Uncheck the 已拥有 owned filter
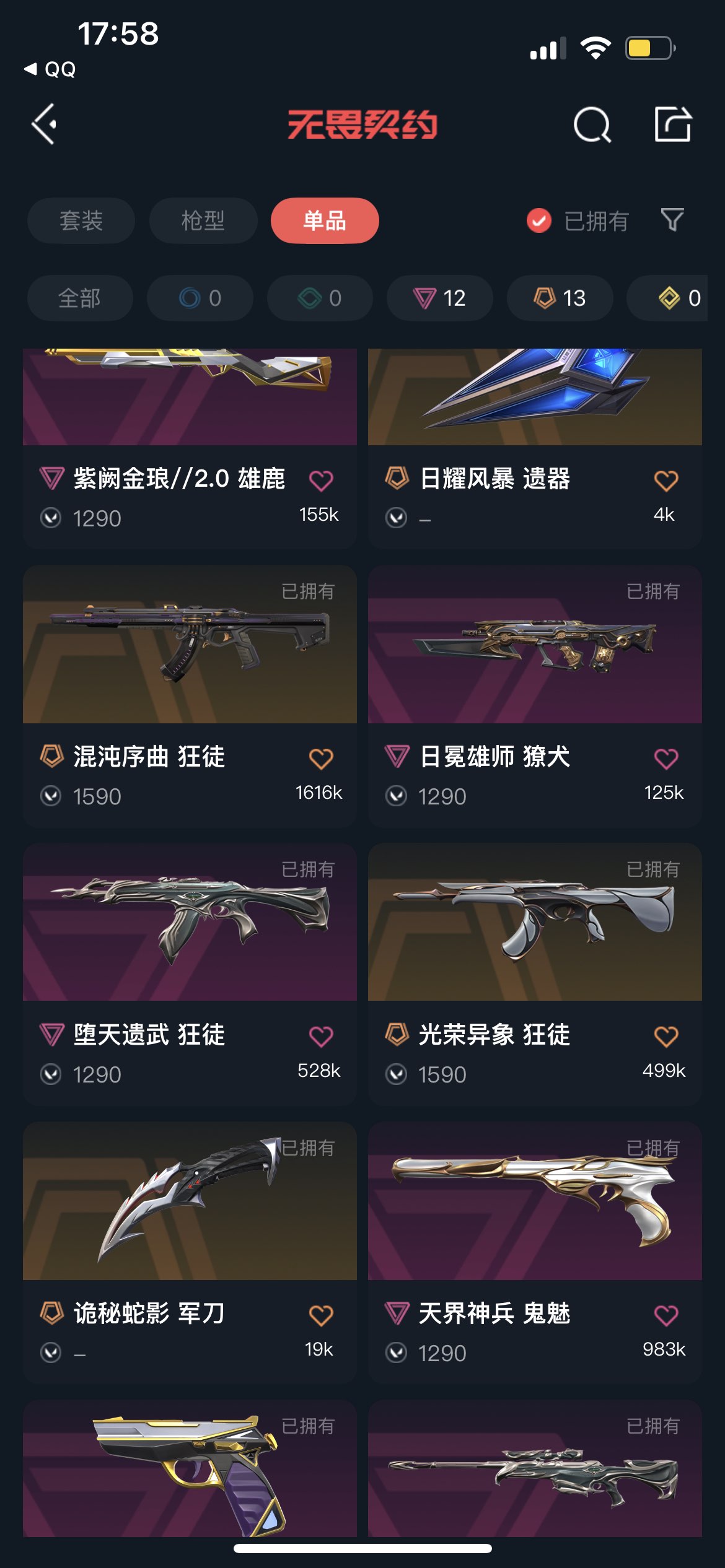This screenshot has width=725, height=1568. pos(578,220)
